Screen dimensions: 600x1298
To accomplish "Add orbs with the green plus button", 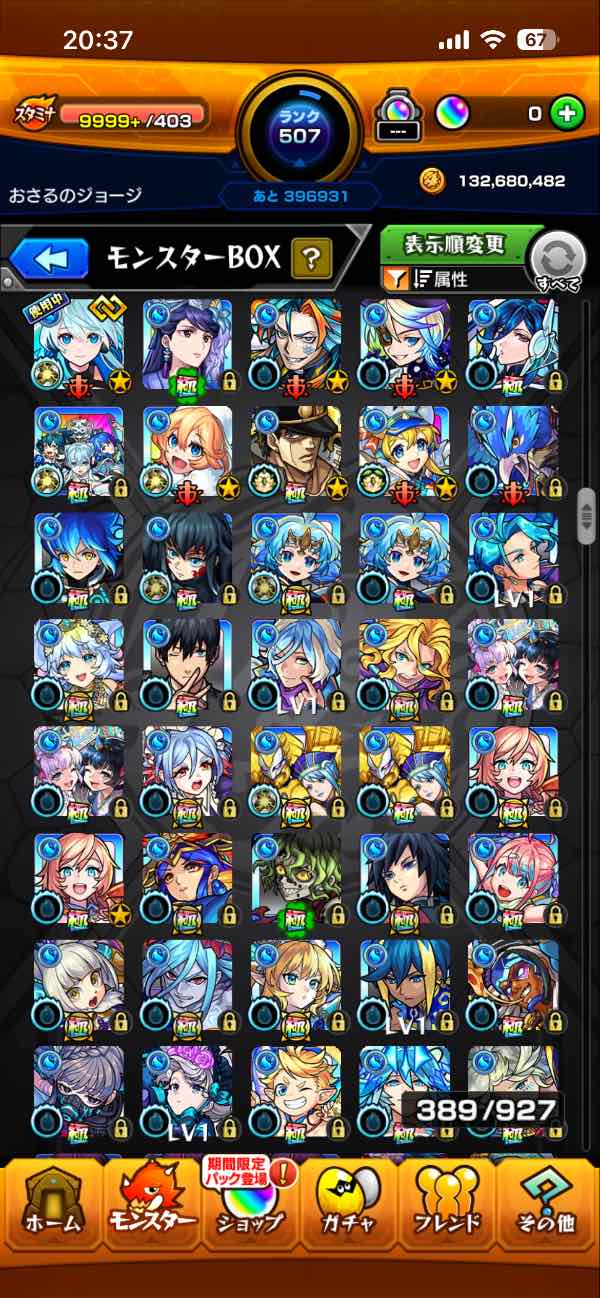I will (567, 113).
